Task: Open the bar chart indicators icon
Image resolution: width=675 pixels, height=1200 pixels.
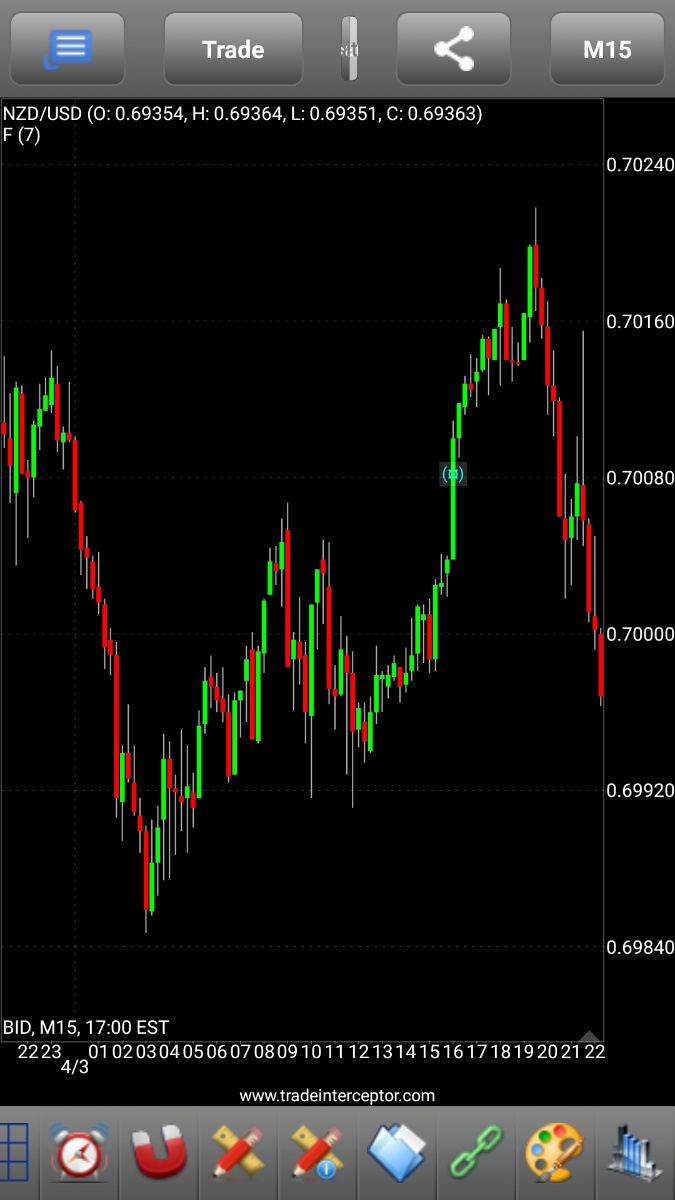Action: click(633, 1152)
